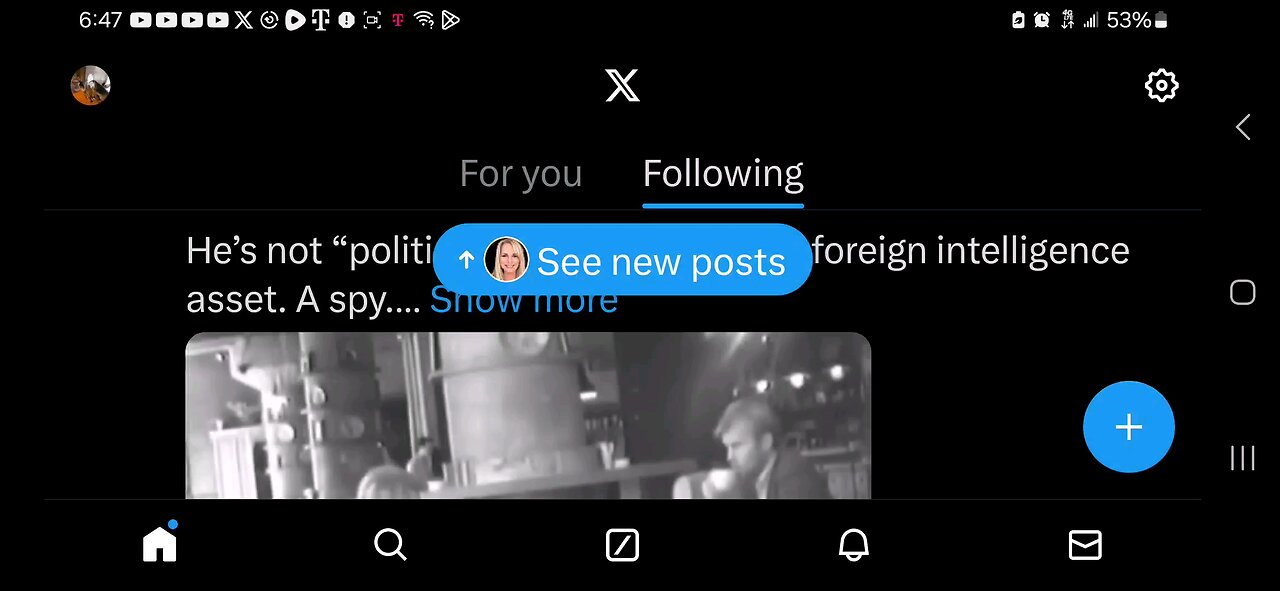Switch to the For you tab
Viewport: 1280px width, 591px height.
520,174
